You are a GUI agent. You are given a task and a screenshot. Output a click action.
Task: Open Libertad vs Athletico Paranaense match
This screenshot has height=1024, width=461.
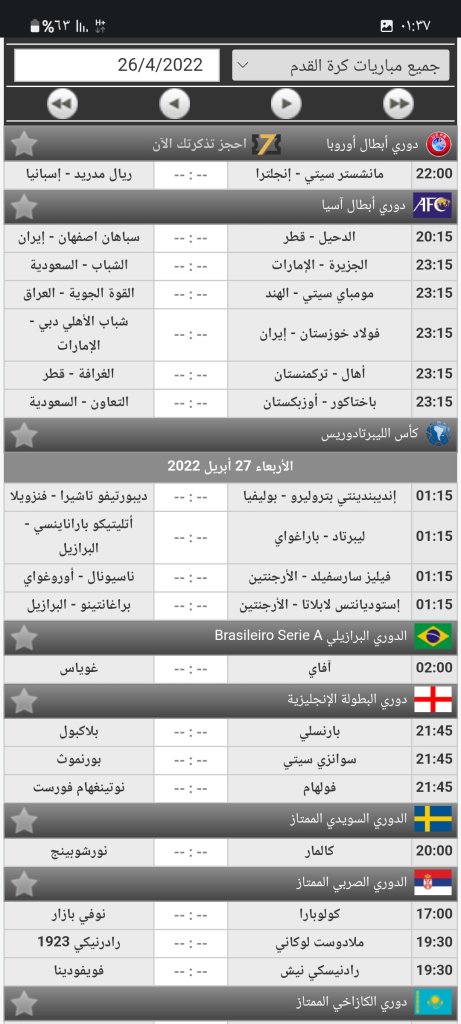230,537
